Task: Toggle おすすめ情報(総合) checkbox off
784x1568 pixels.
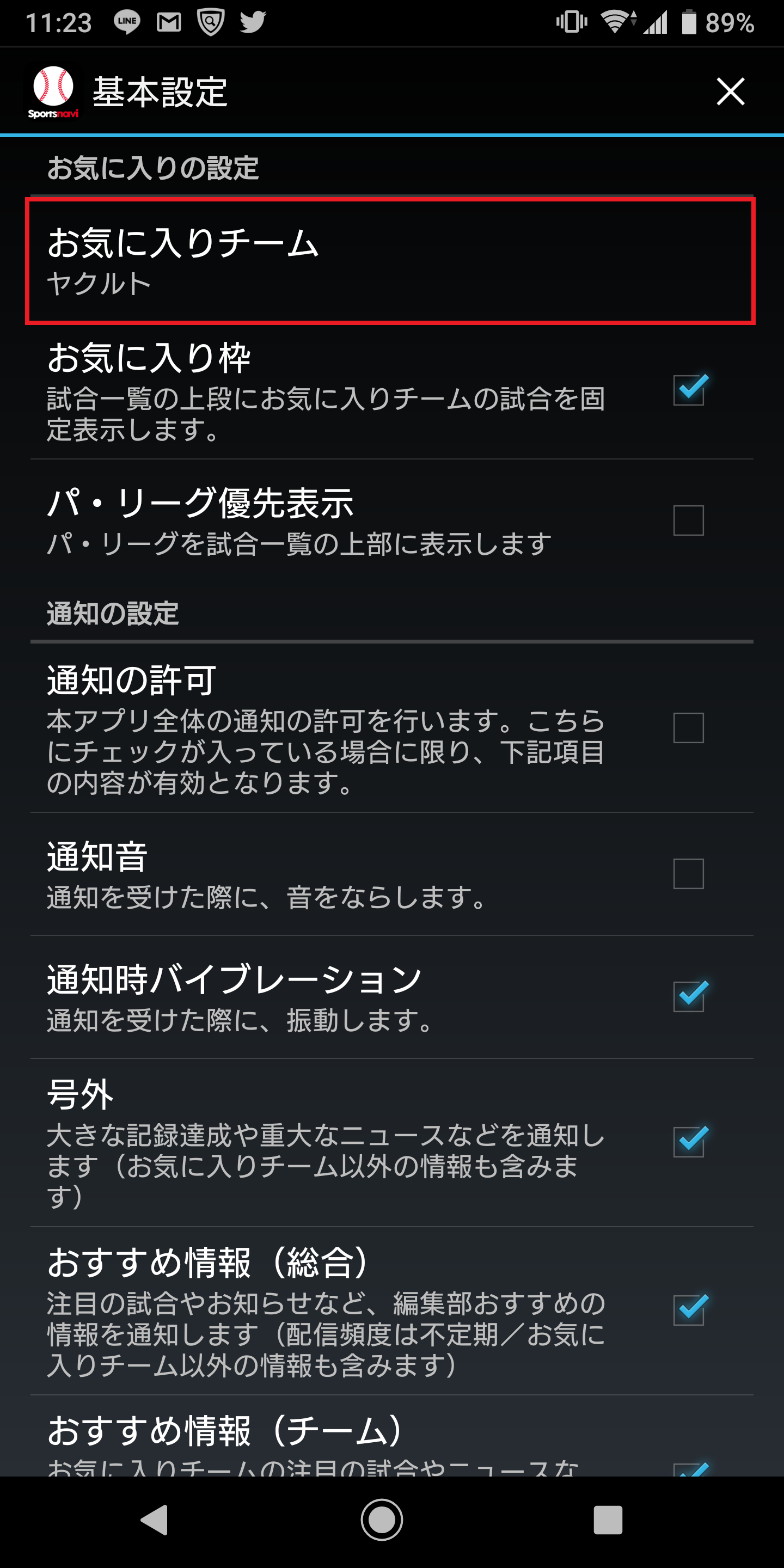Action: point(688,1310)
